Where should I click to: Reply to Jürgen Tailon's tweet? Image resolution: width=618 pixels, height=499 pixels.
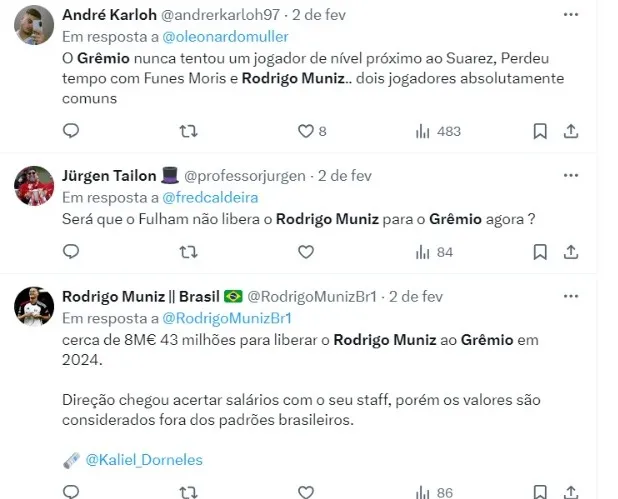point(71,251)
